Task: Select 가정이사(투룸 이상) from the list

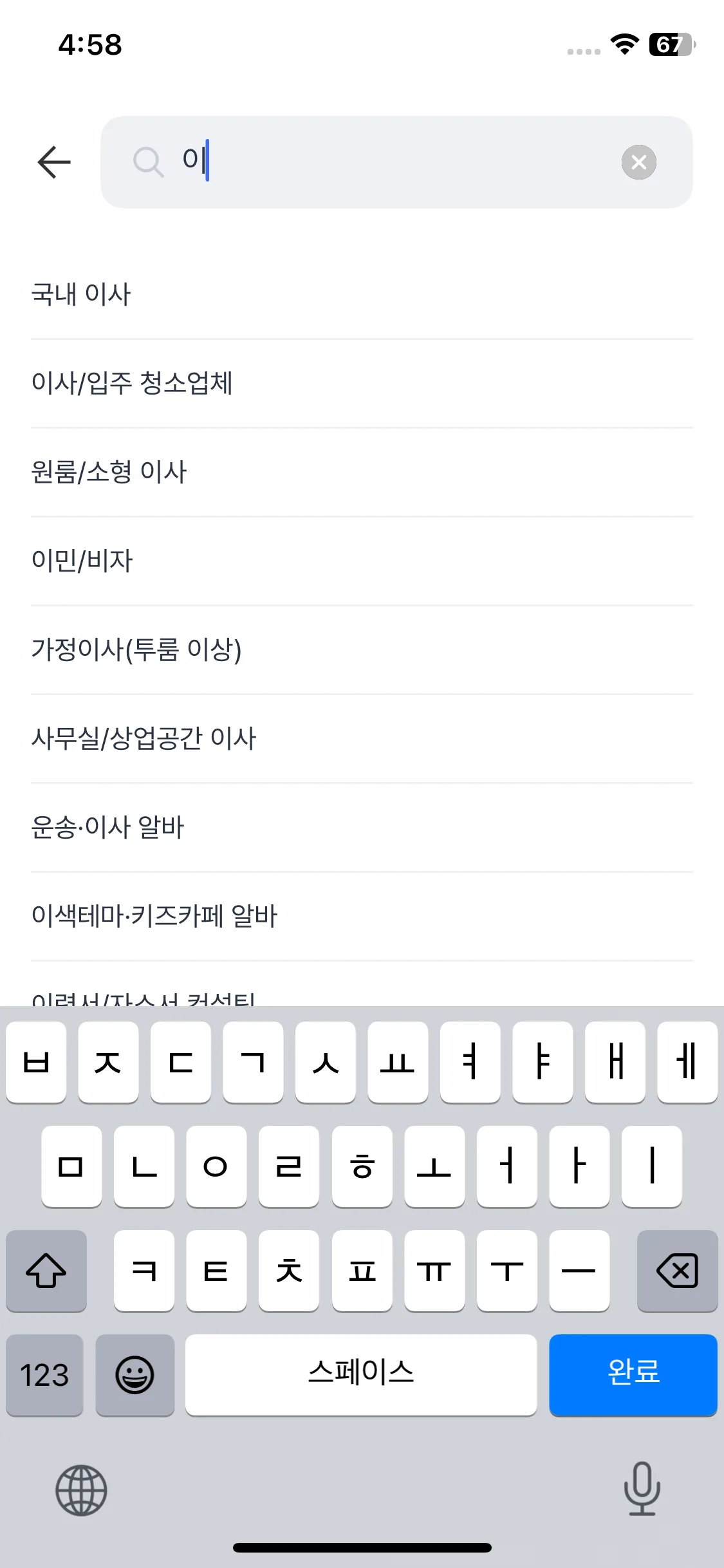Action: click(x=362, y=649)
